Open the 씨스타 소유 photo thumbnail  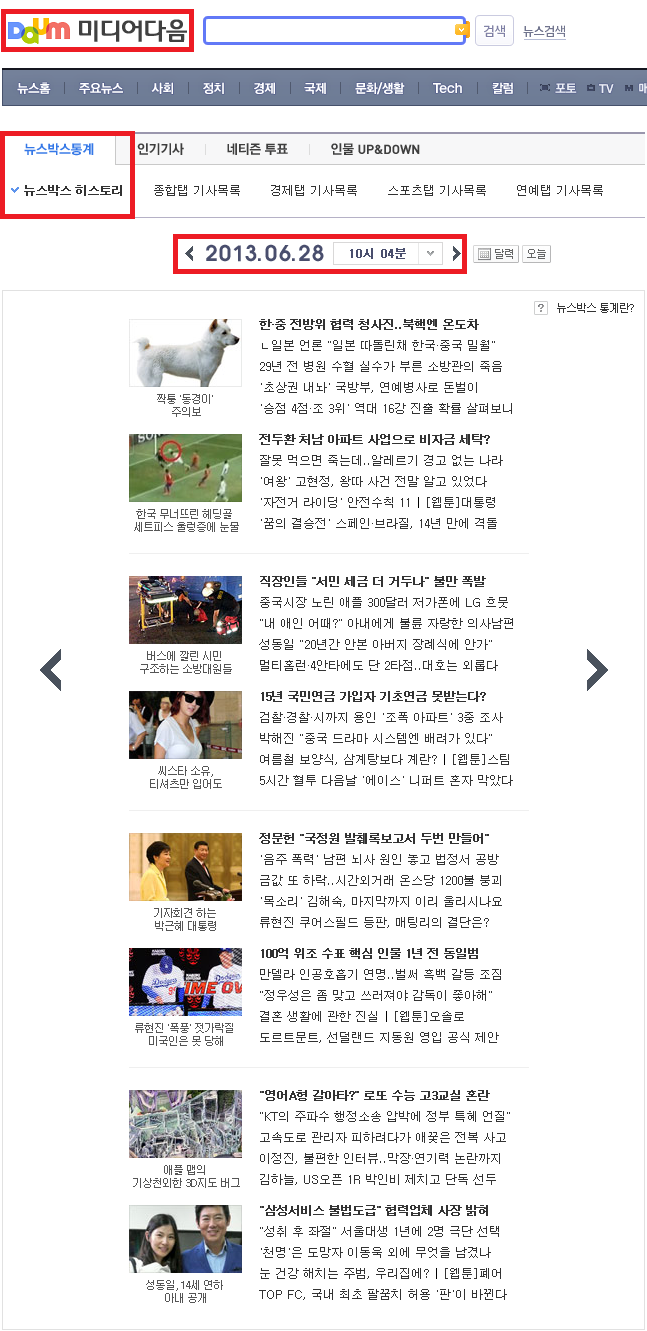pyautogui.click(x=185, y=725)
